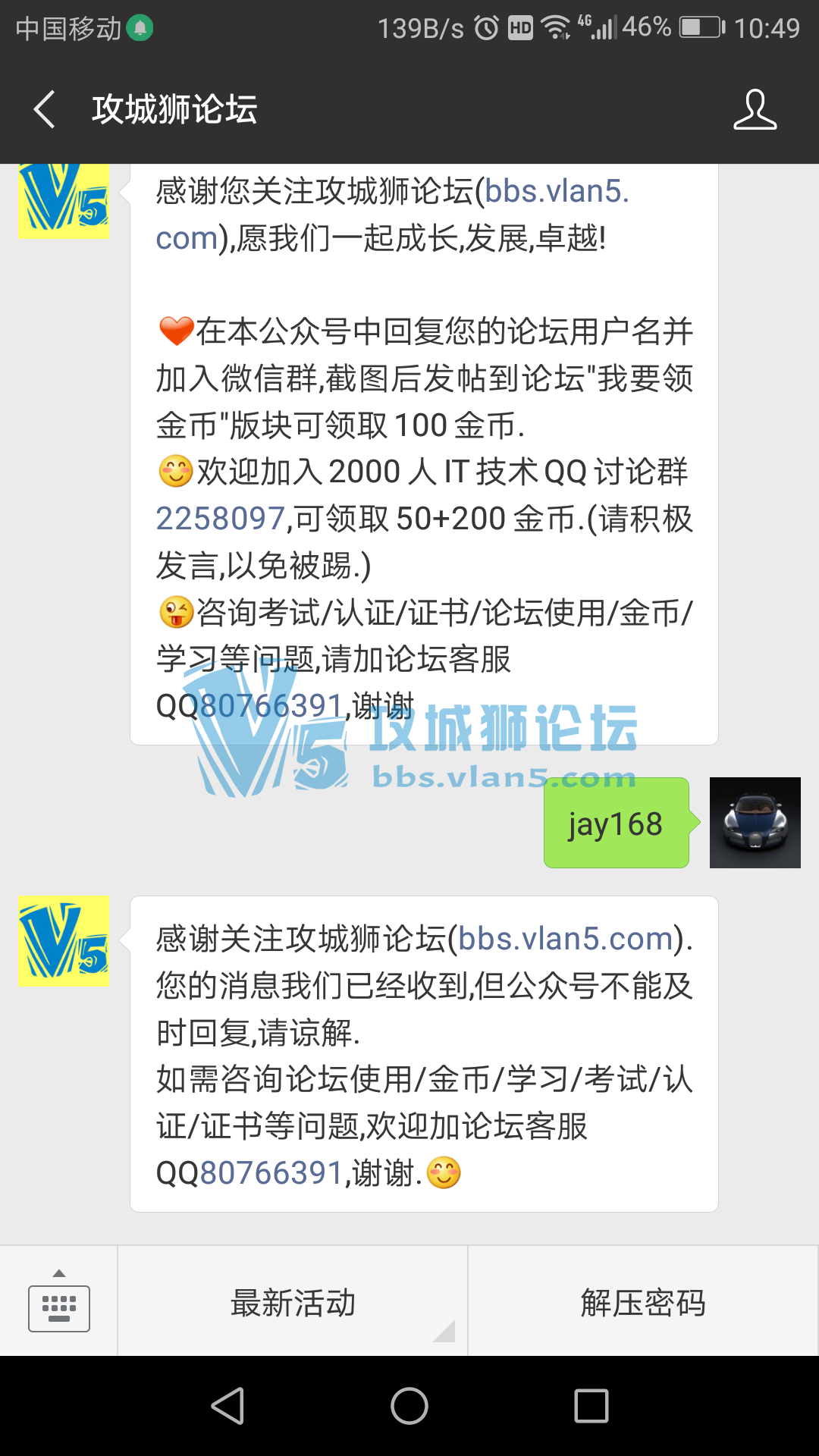Open the account profile icon
Screen dimensions: 819x1456
click(755, 109)
